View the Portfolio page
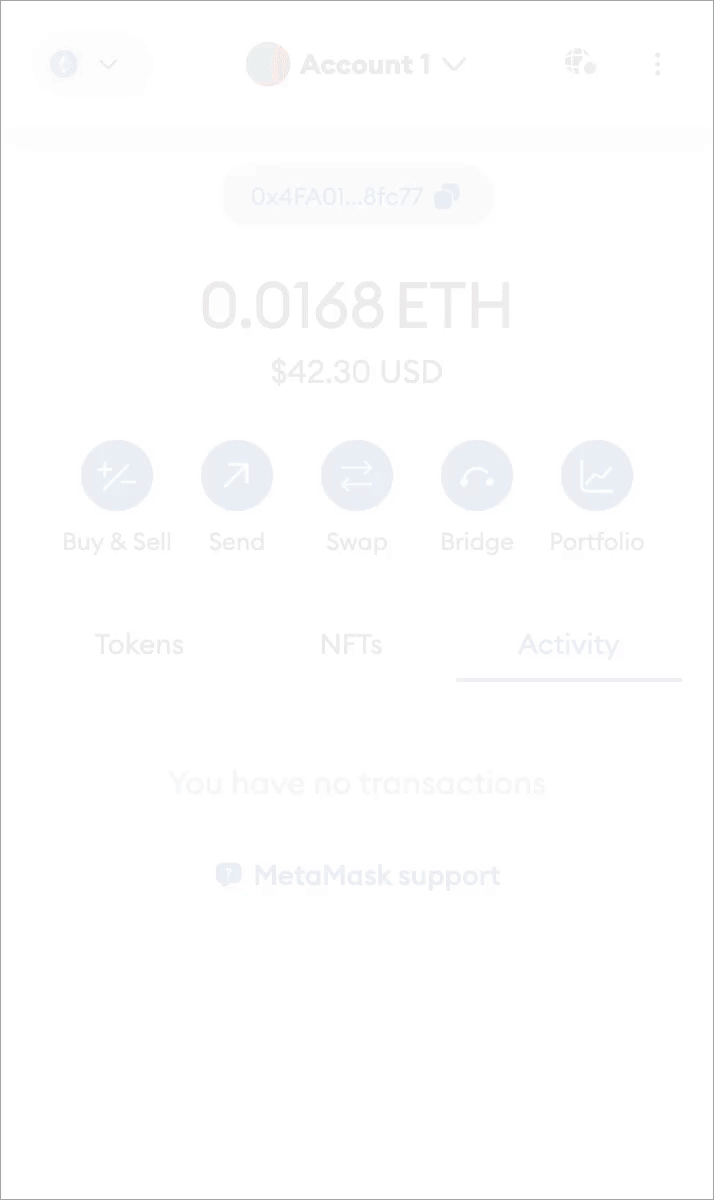 click(597, 477)
